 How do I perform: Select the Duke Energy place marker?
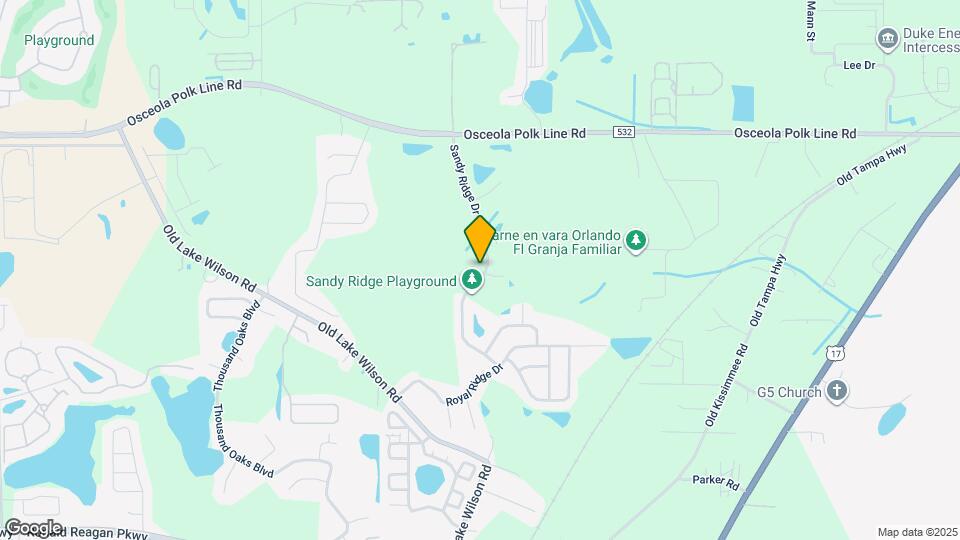(886, 39)
